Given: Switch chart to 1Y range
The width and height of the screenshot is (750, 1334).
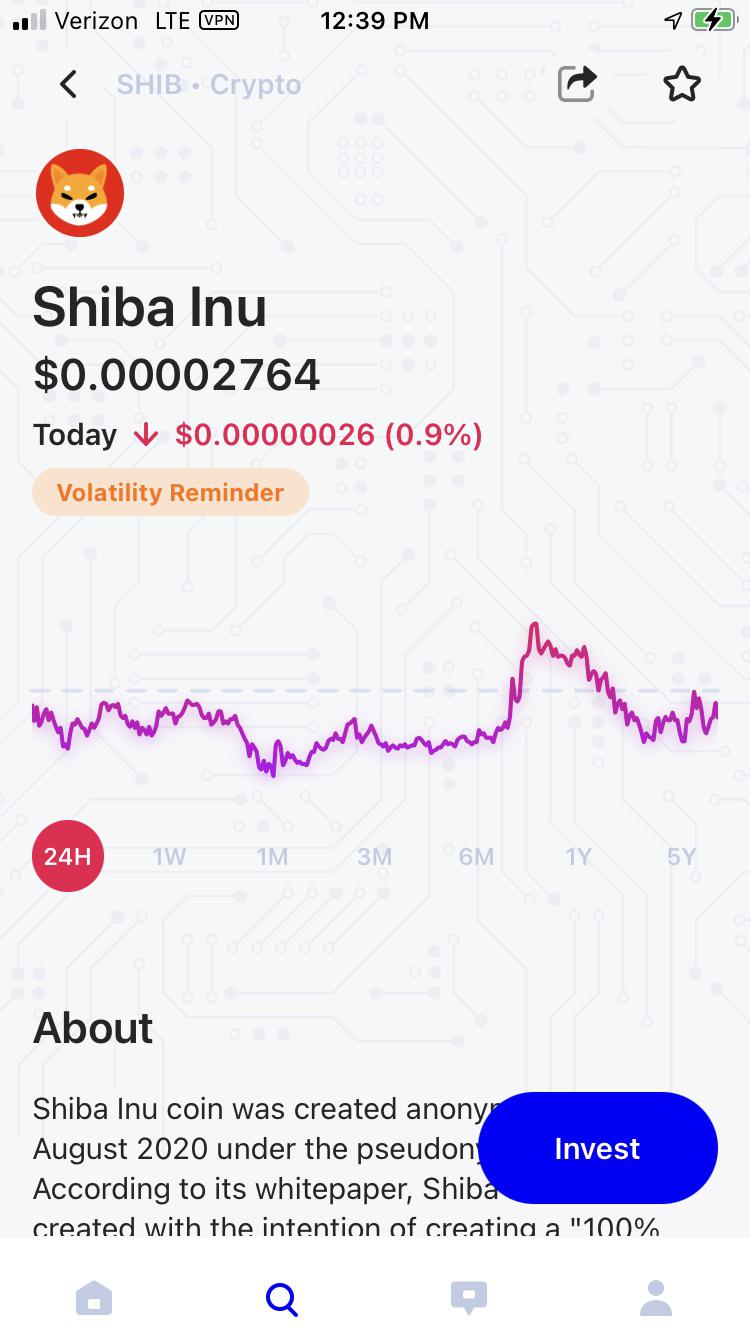Looking at the screenshot, I should pos(578,856).
